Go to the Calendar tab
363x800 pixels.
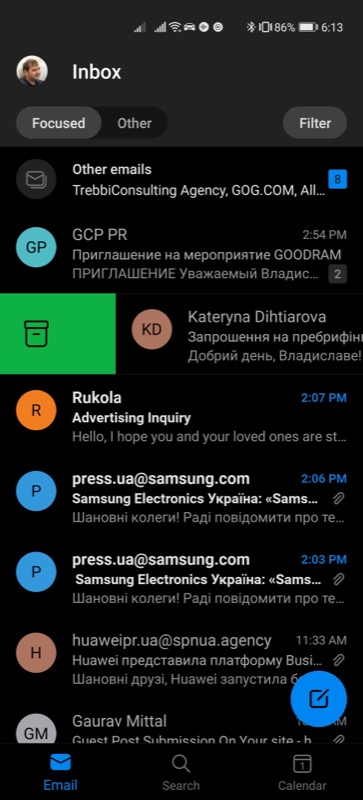[302, 772]
